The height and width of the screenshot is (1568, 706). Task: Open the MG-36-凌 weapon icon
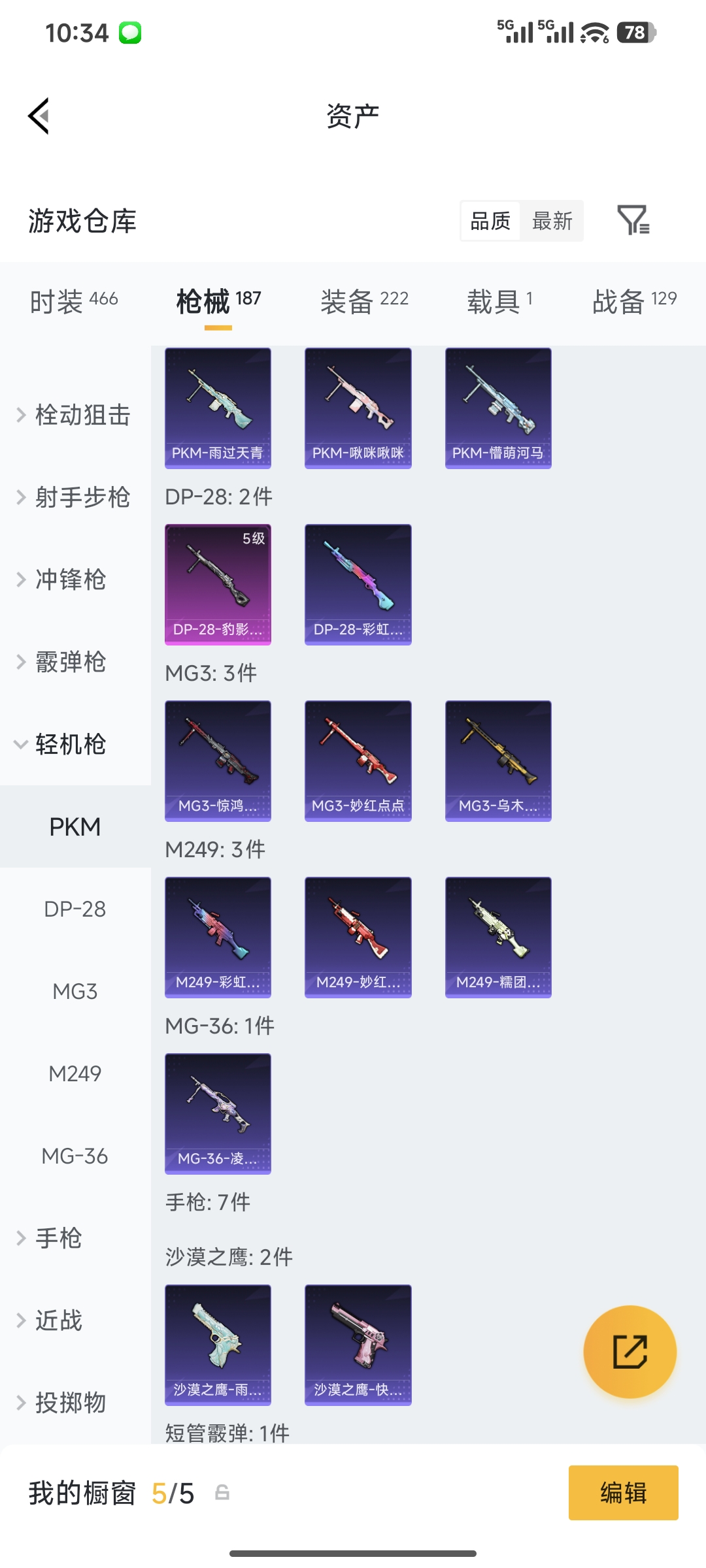click(218, 1114)
